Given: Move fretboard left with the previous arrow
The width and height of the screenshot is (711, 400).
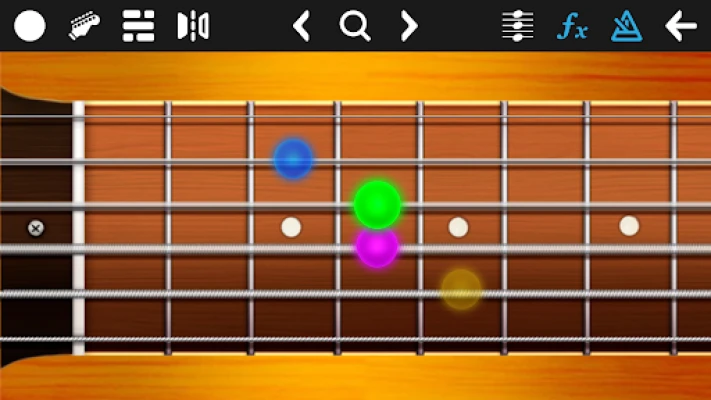Looking at the screenshot, I should [301, 26].
